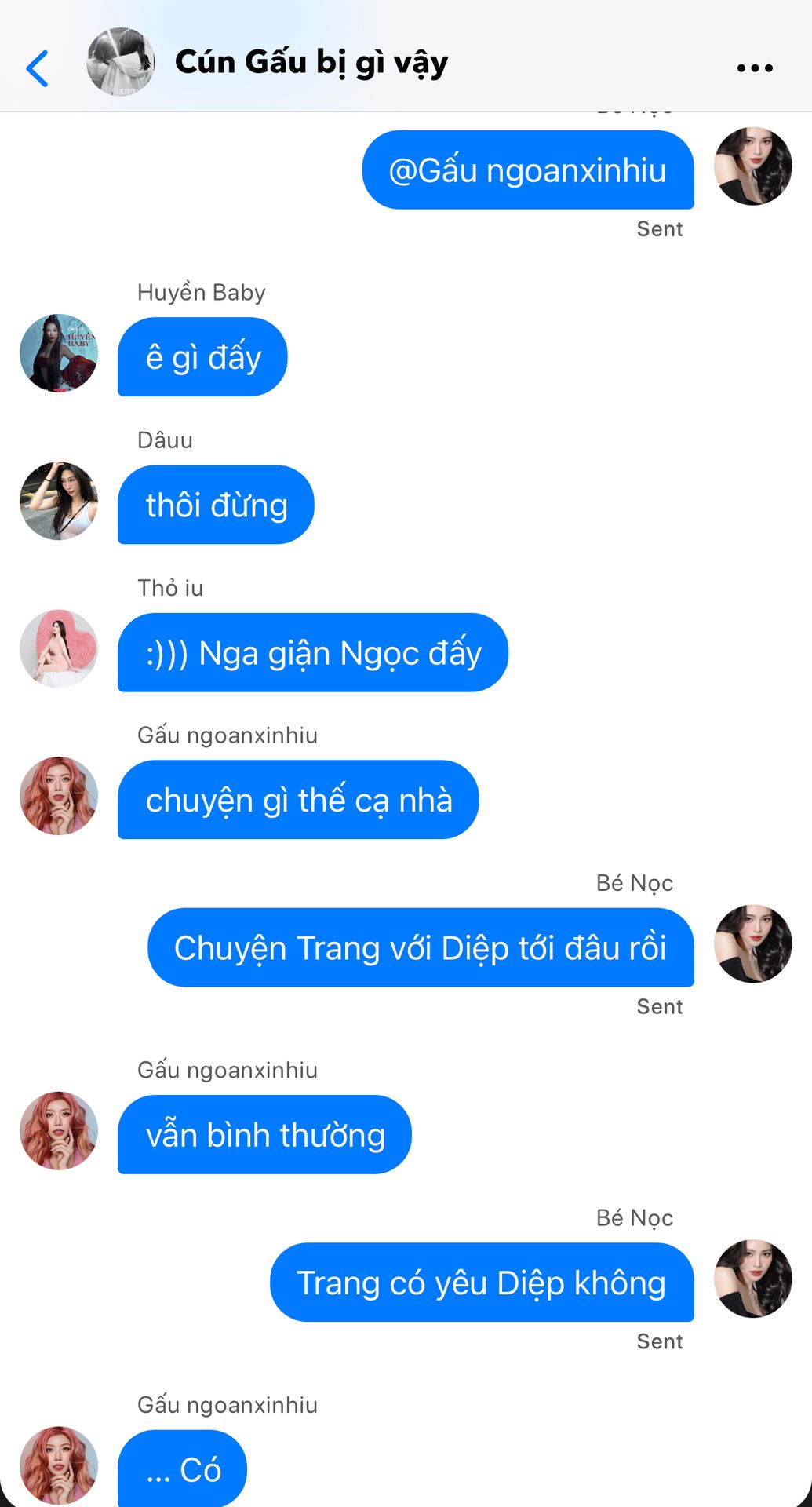Open the three-dot overflow menu

point(755,68)
